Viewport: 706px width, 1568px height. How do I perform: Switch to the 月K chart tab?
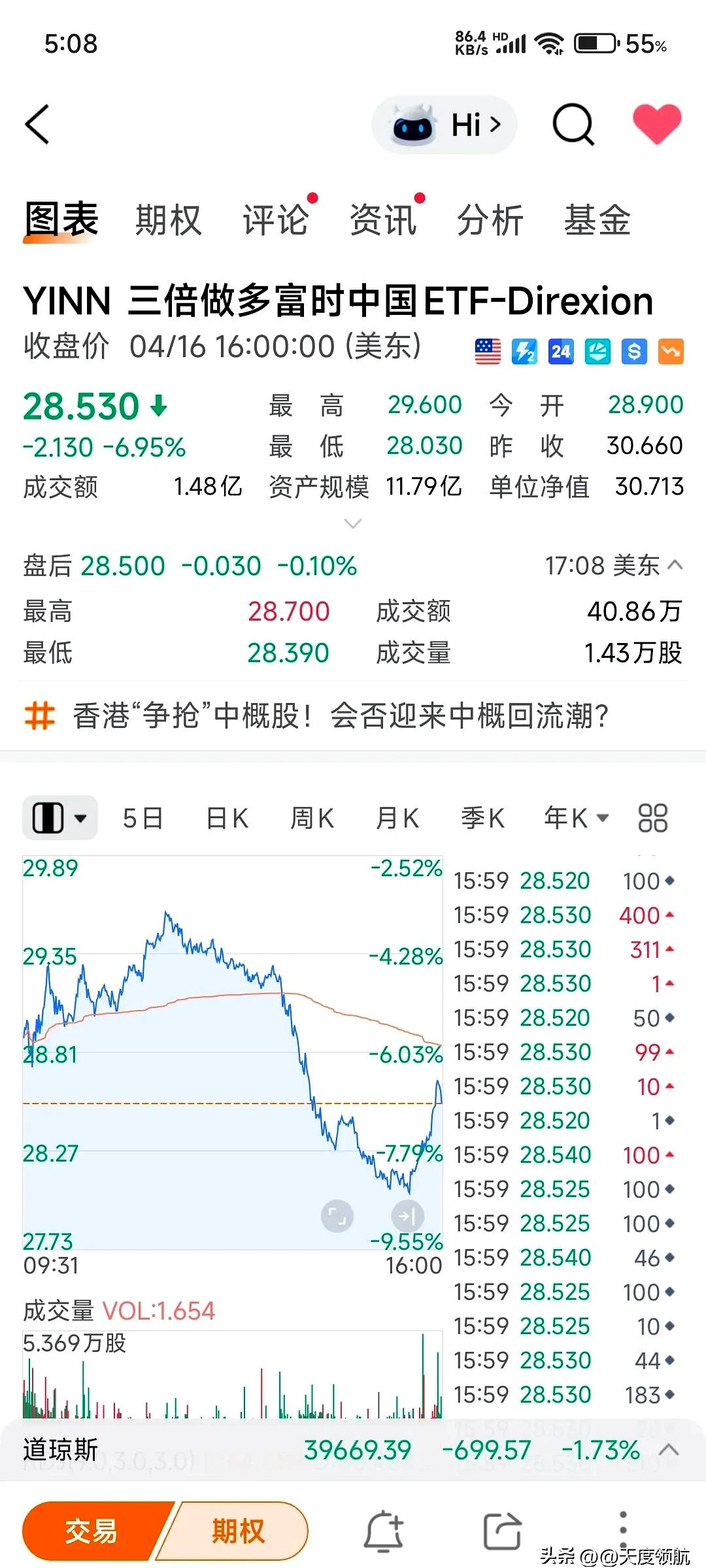(x=397, y=818)
